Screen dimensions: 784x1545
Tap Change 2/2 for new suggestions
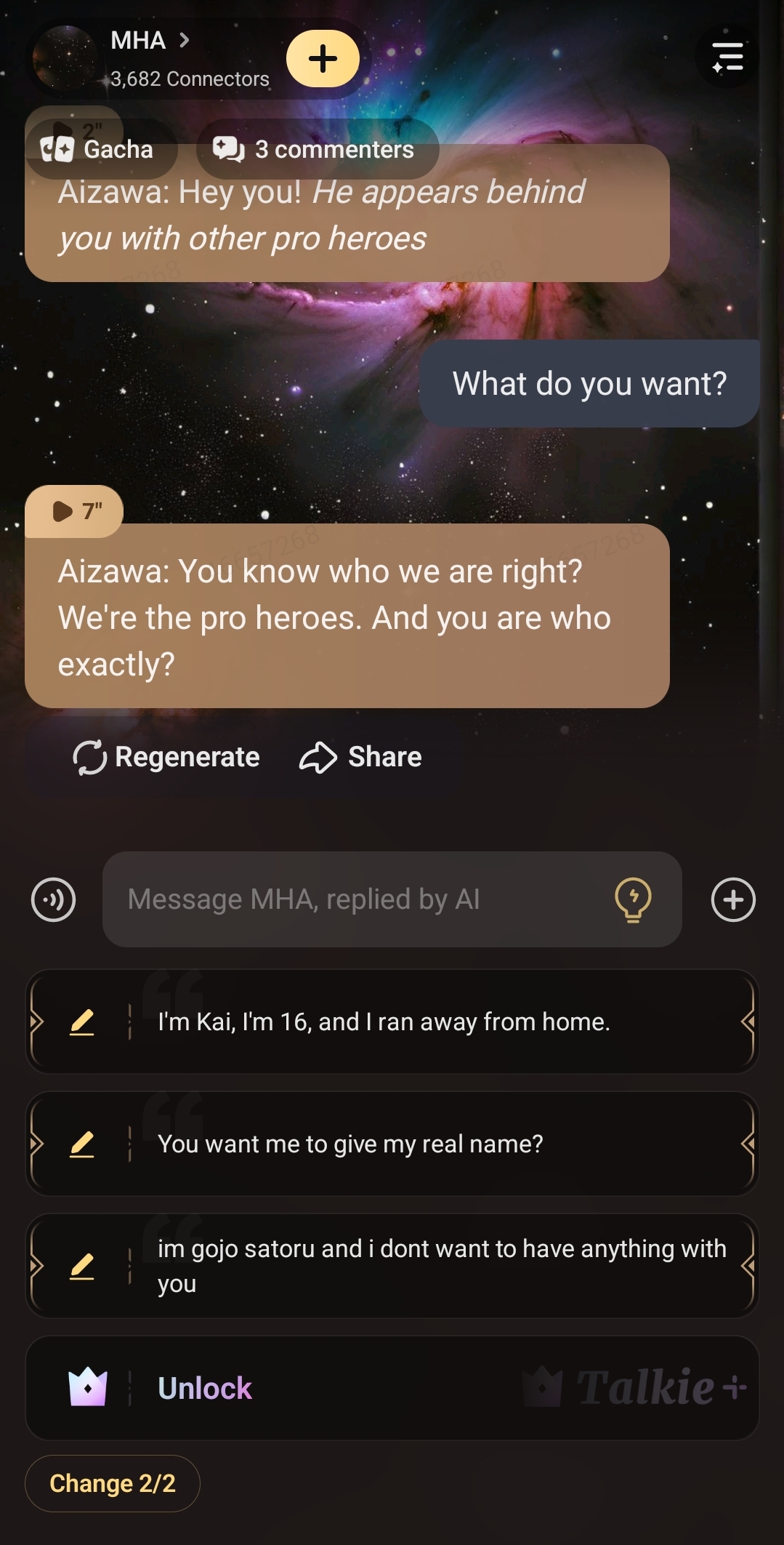pos(113,1483)
